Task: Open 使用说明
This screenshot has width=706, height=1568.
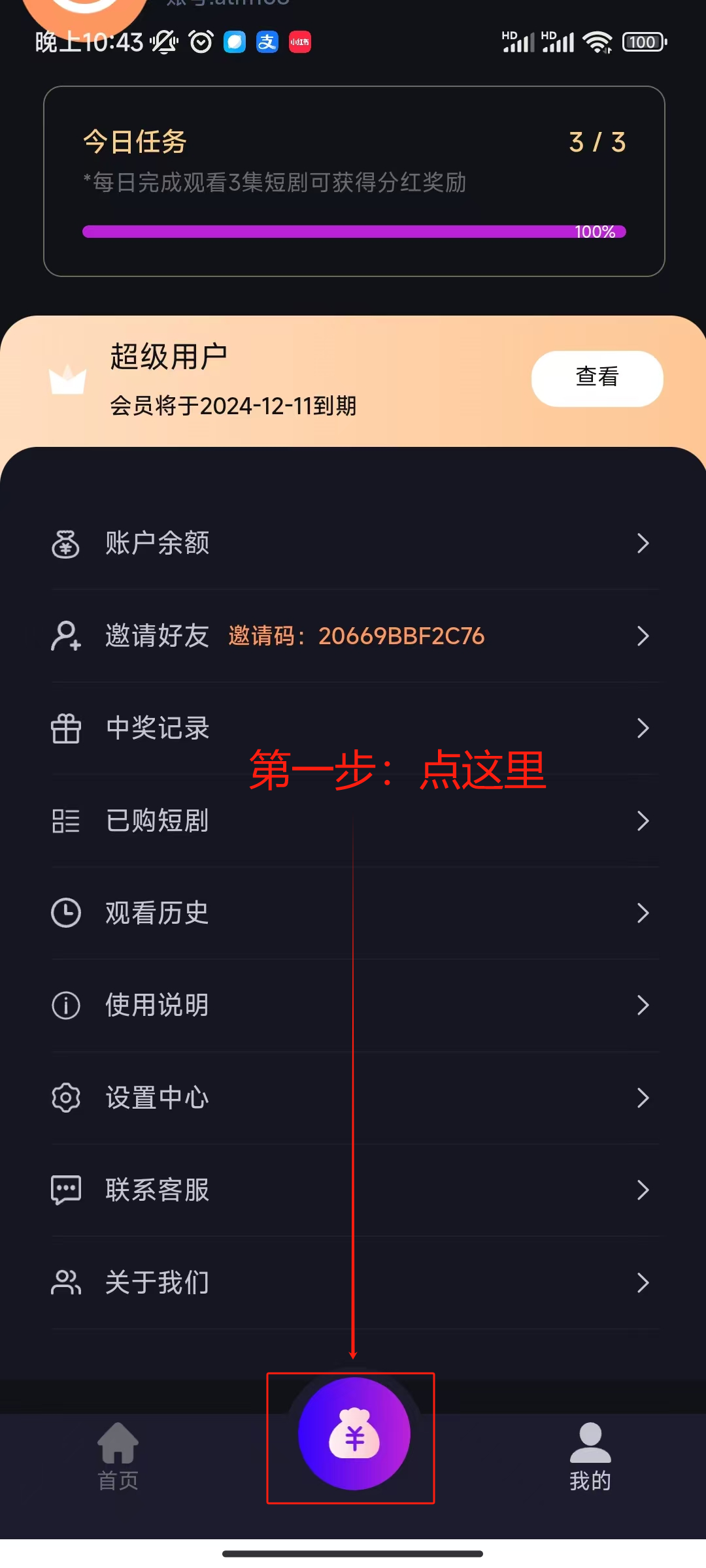Action: coord(353,1005)
